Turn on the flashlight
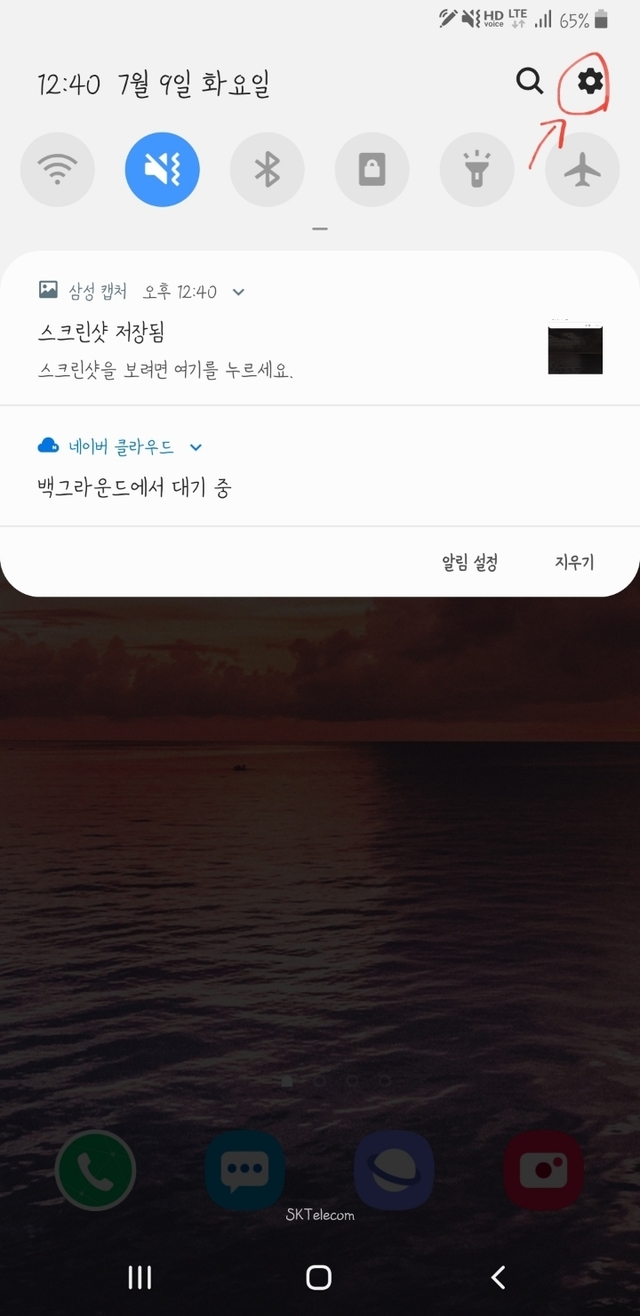 pos(477,170)
